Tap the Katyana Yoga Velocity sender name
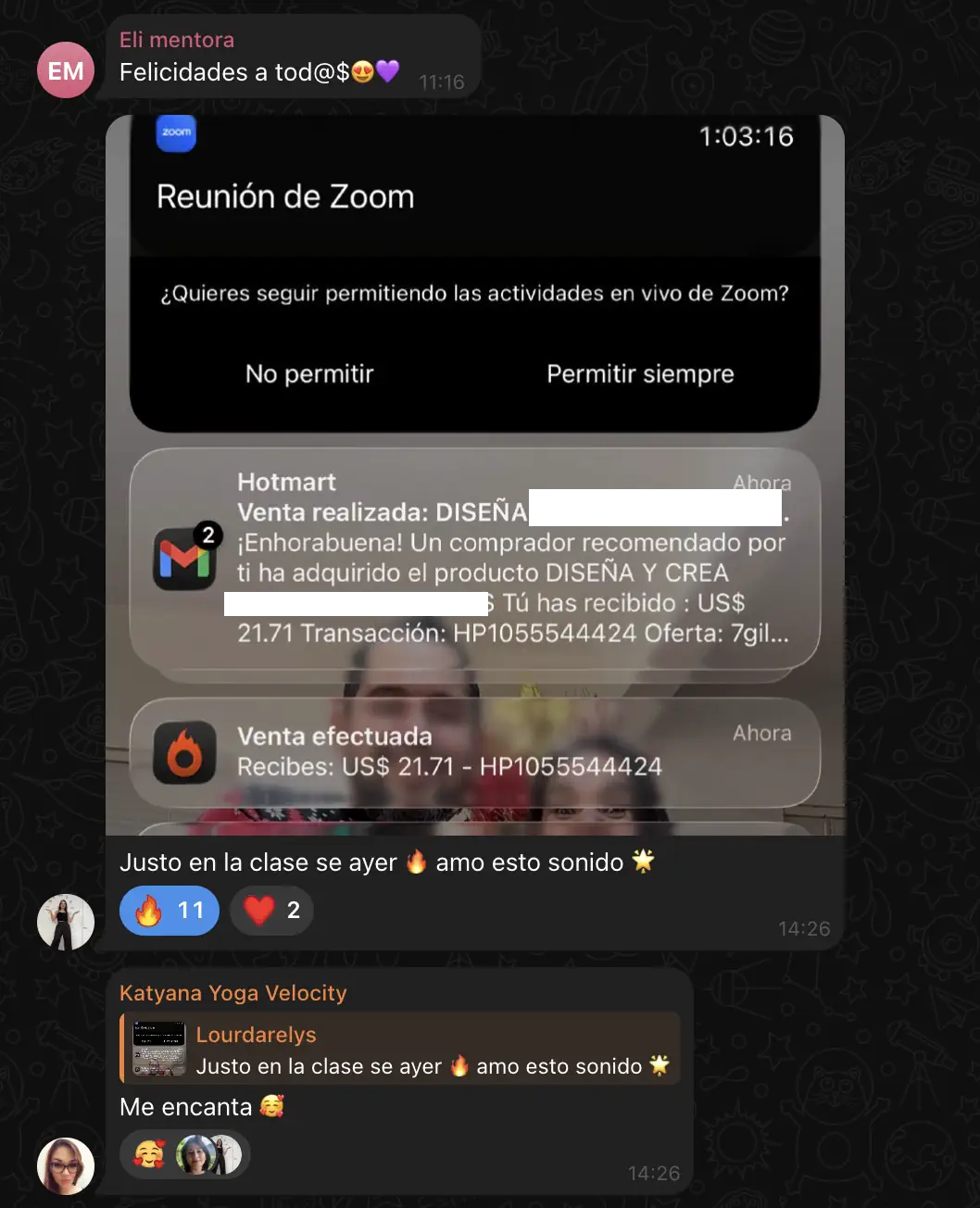The height and width of the screenshot is (1208, 980). pyautogui.click(x=232, y=993)
